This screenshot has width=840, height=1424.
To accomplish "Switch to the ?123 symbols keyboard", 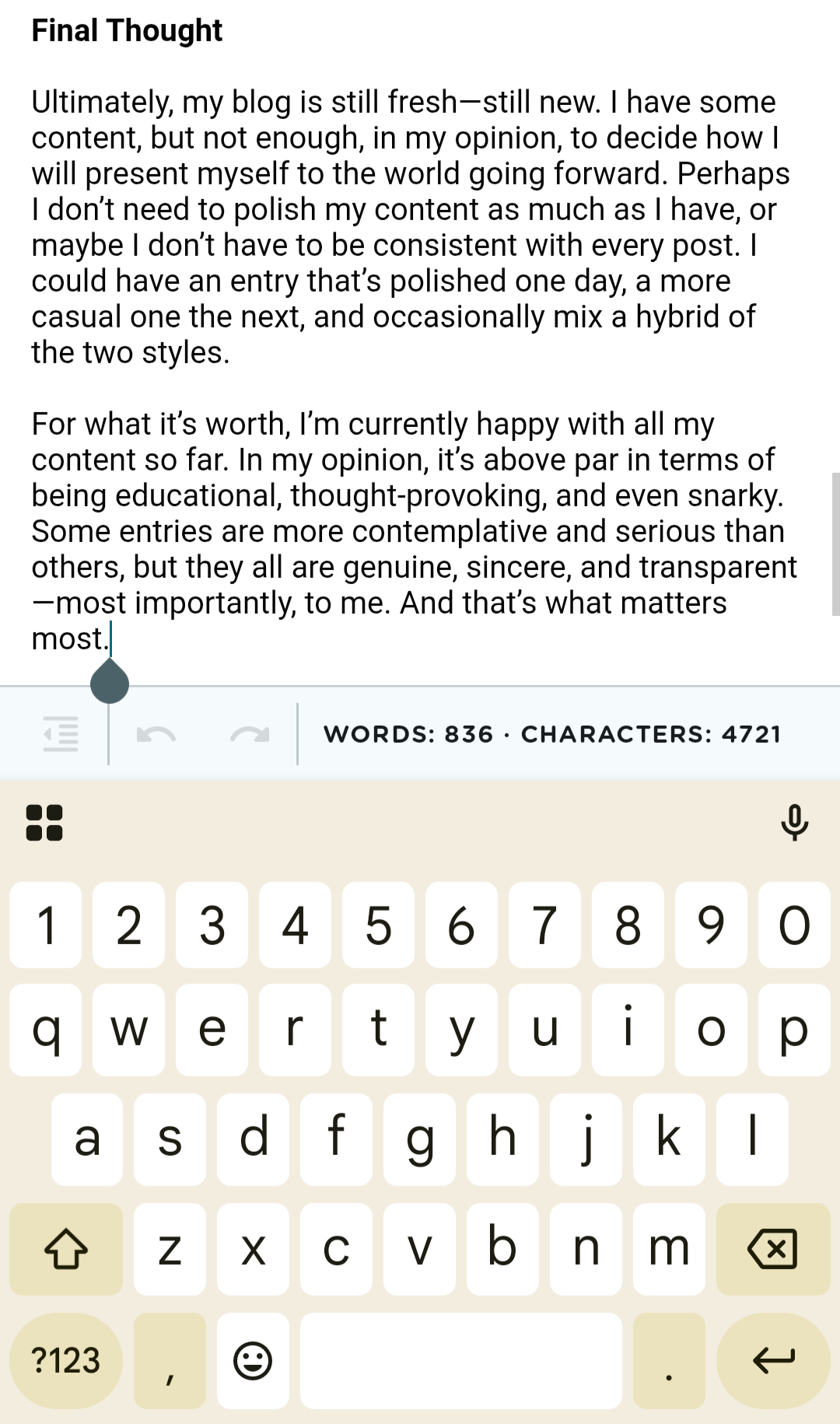I will pos(66,1361).
